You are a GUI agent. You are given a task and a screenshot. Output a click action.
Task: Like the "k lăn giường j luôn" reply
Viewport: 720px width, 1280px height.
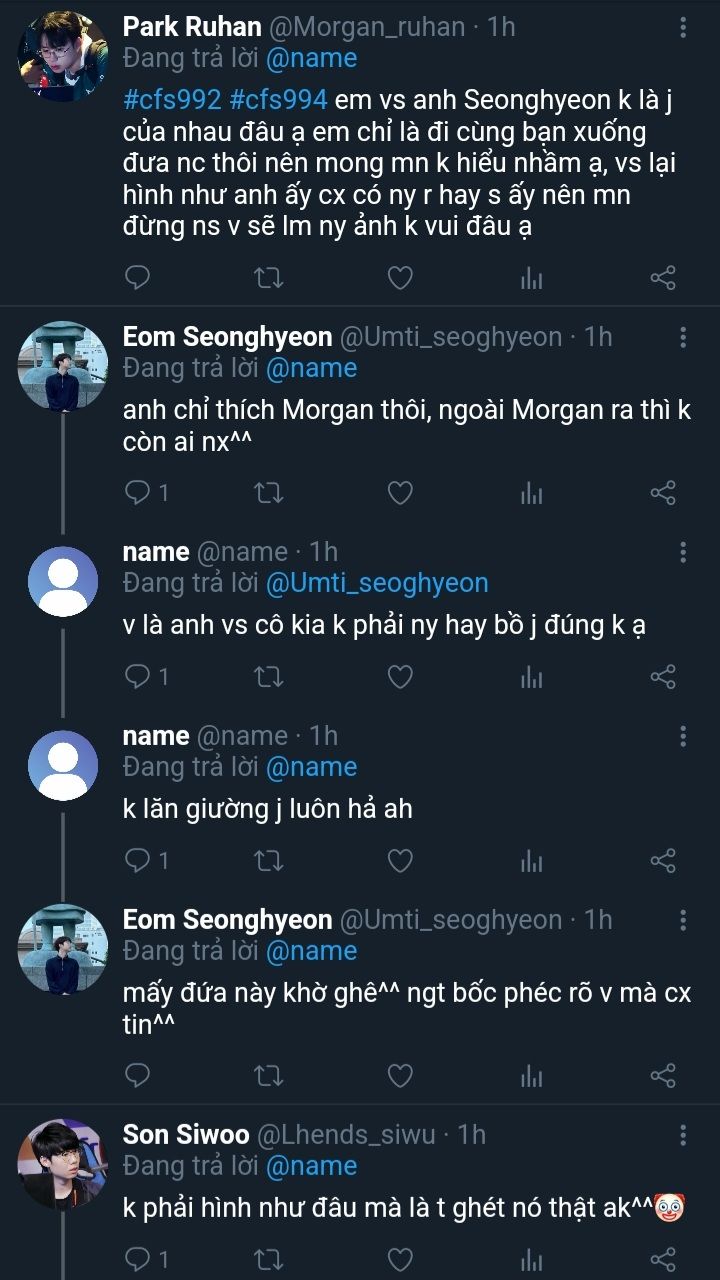tap(400, 861)
